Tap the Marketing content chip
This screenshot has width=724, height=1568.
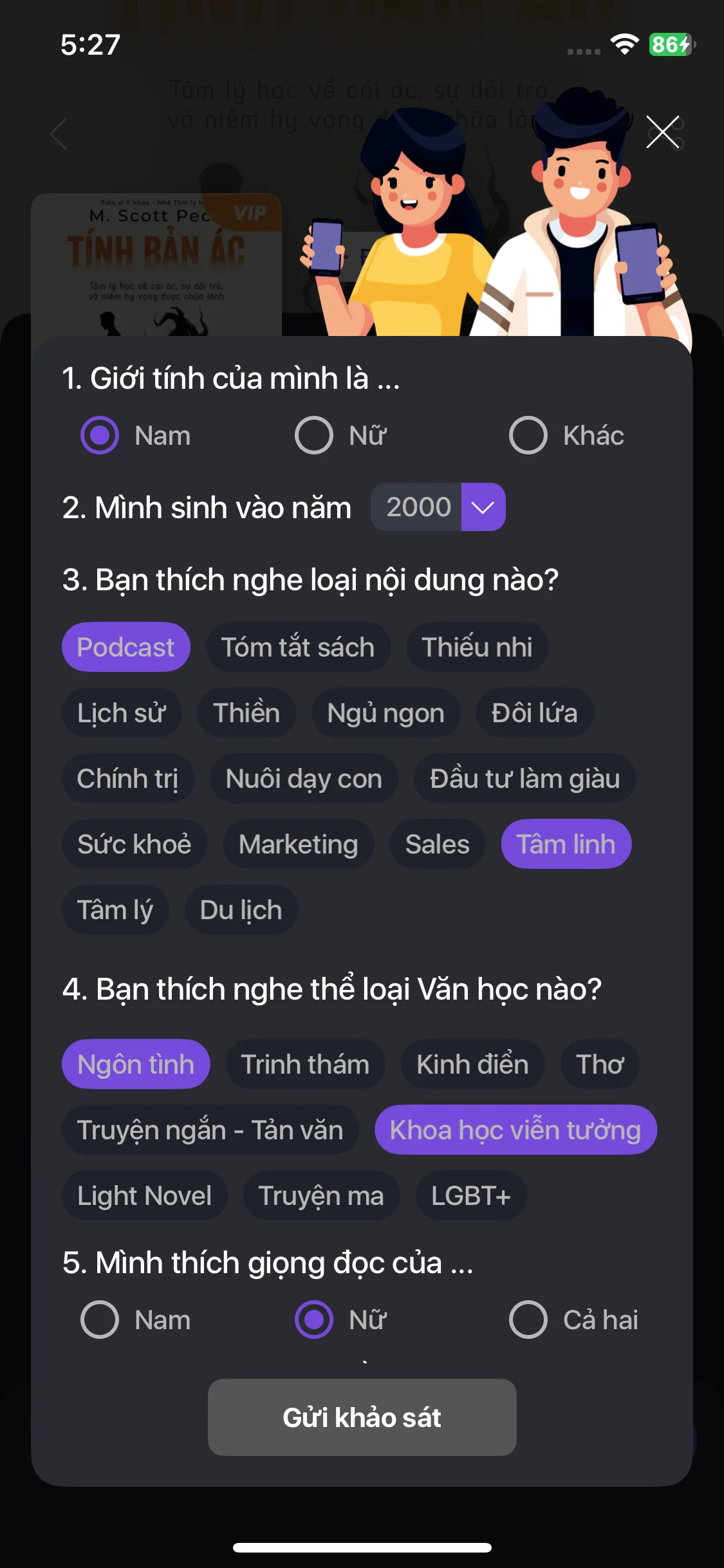point(298,844)
